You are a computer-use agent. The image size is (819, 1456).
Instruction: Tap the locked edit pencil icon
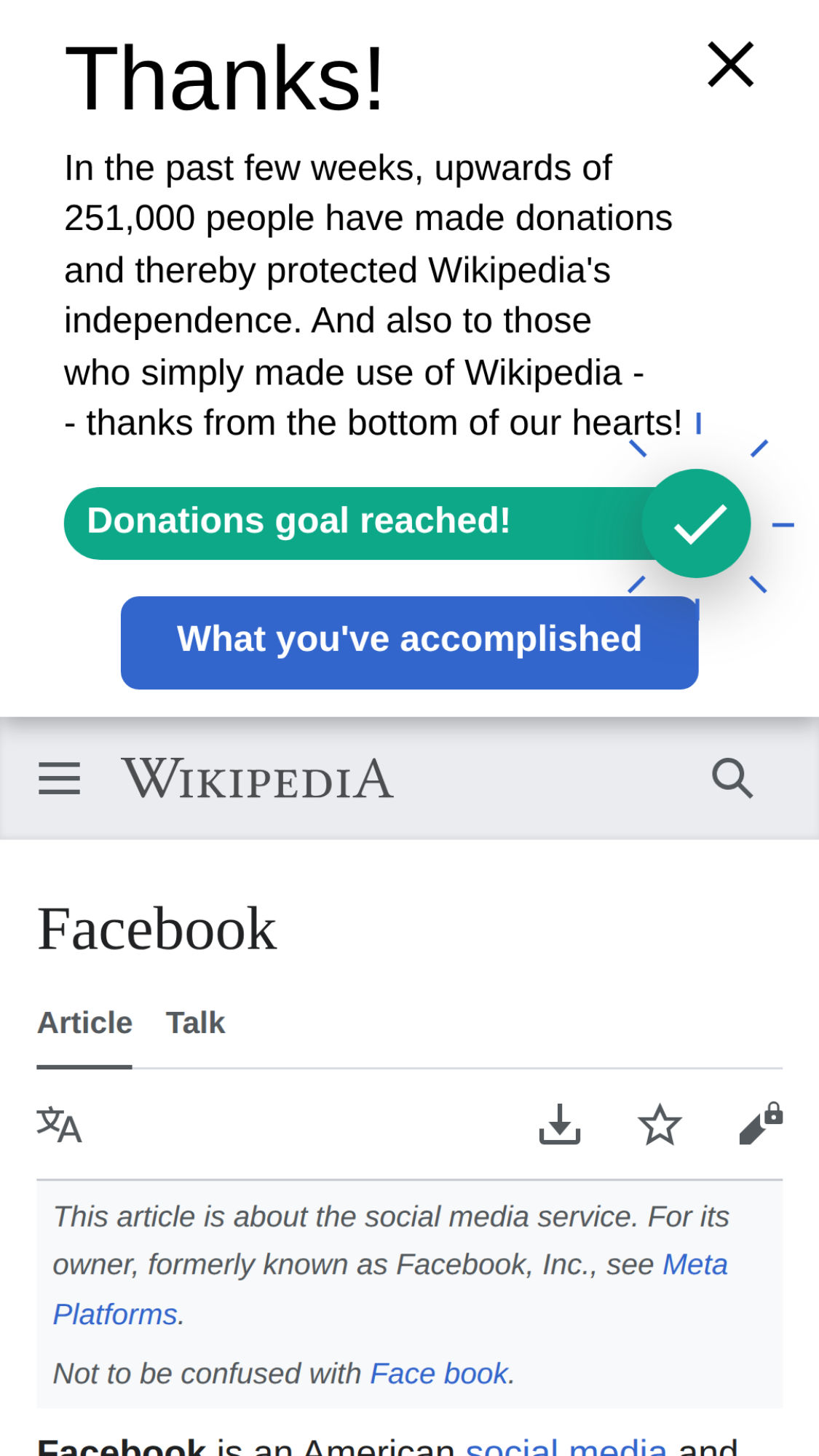[760, 1125]
